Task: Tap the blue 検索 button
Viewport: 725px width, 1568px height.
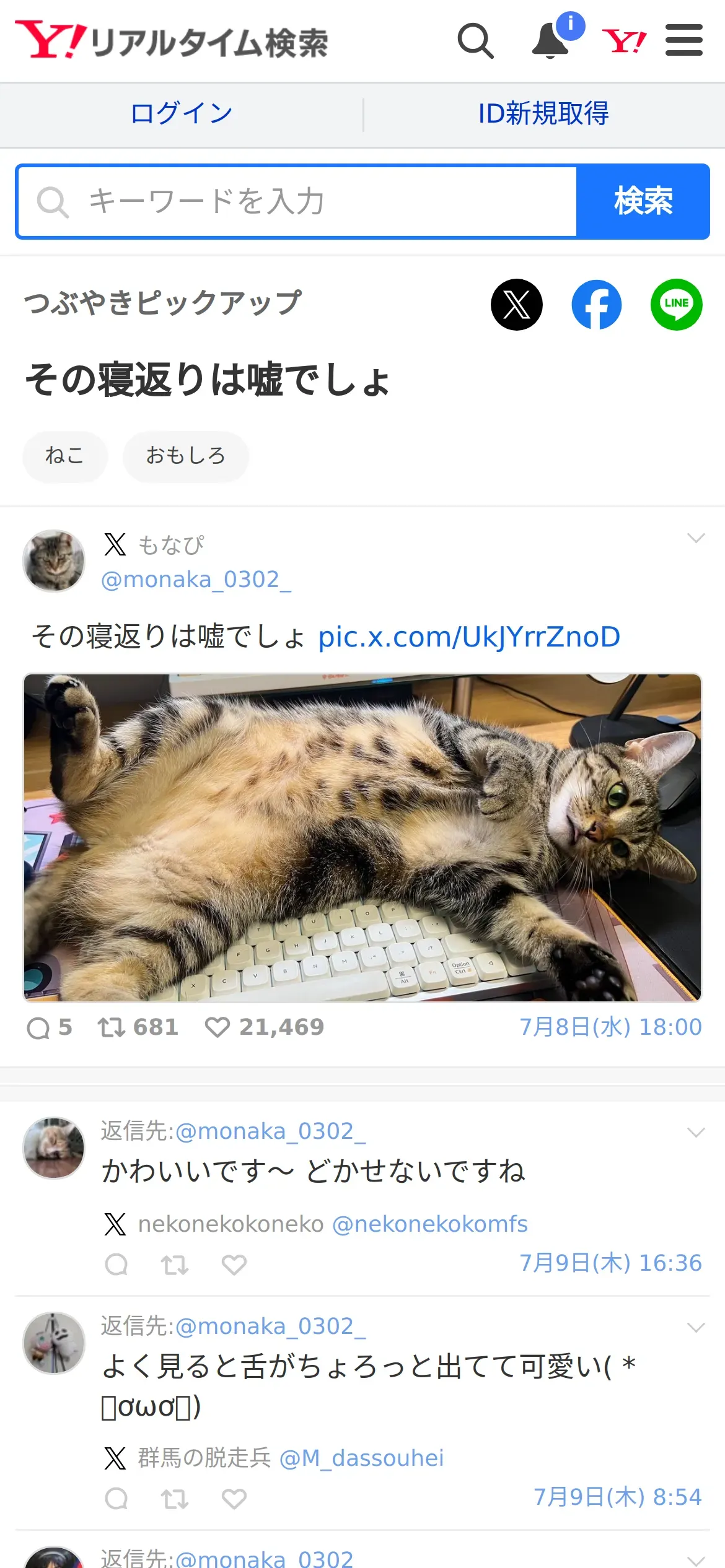Action: coord(643,201)
